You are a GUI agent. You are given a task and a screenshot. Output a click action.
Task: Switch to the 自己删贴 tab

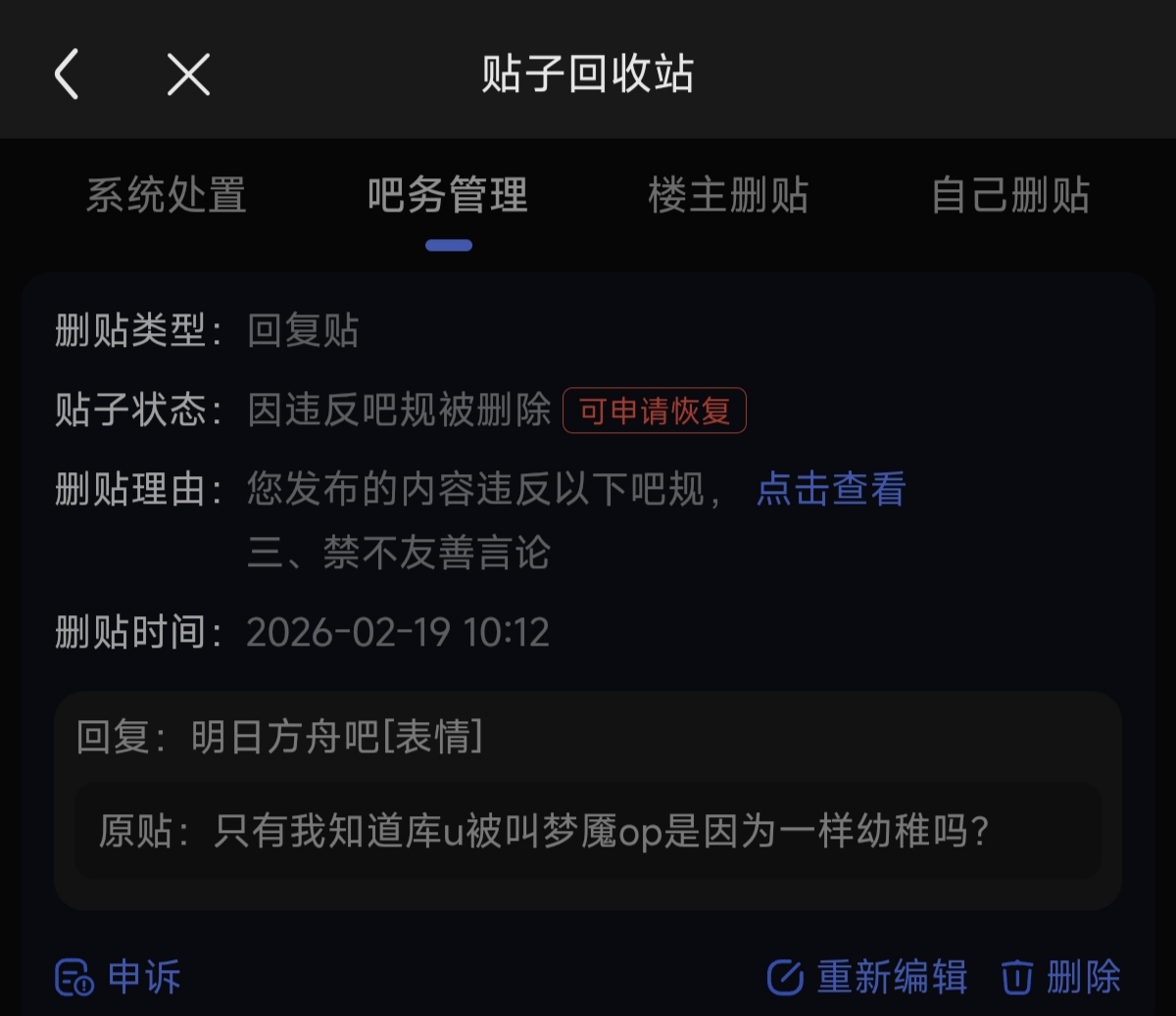pyautogui.click(x=1010, y=195)
